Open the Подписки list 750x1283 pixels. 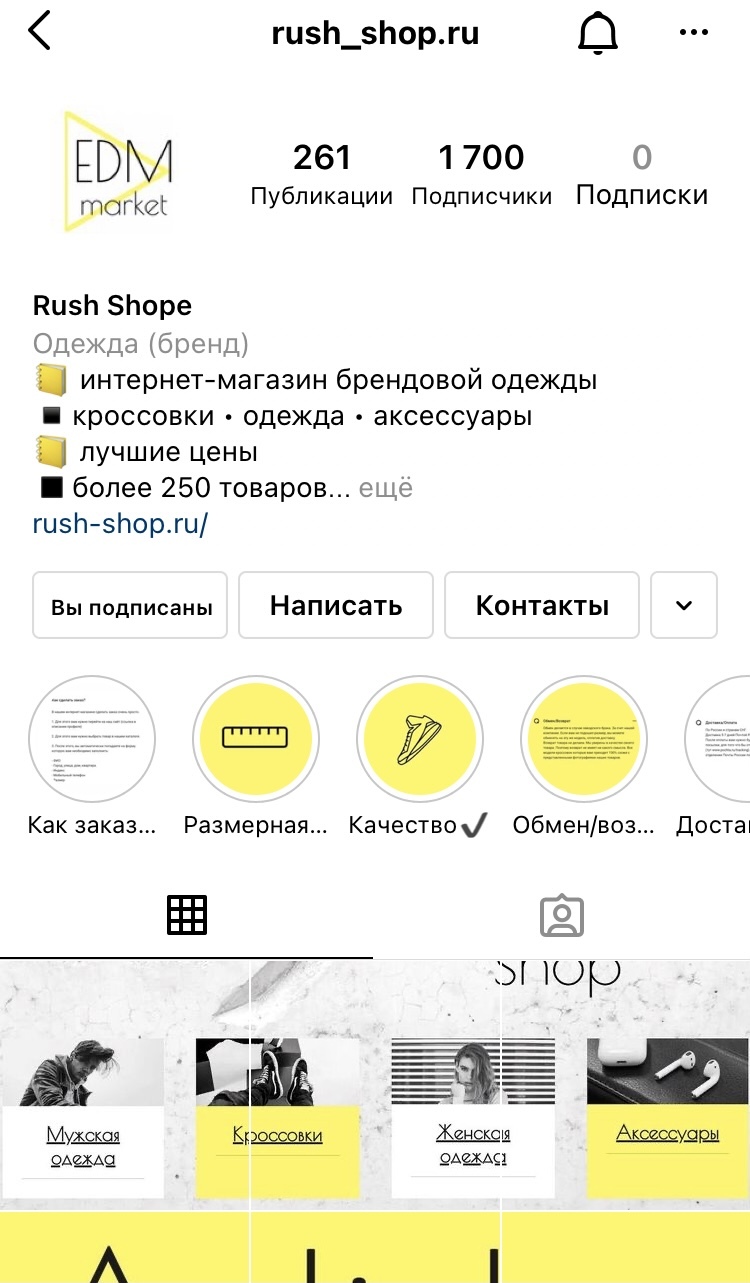pos(641,173)
